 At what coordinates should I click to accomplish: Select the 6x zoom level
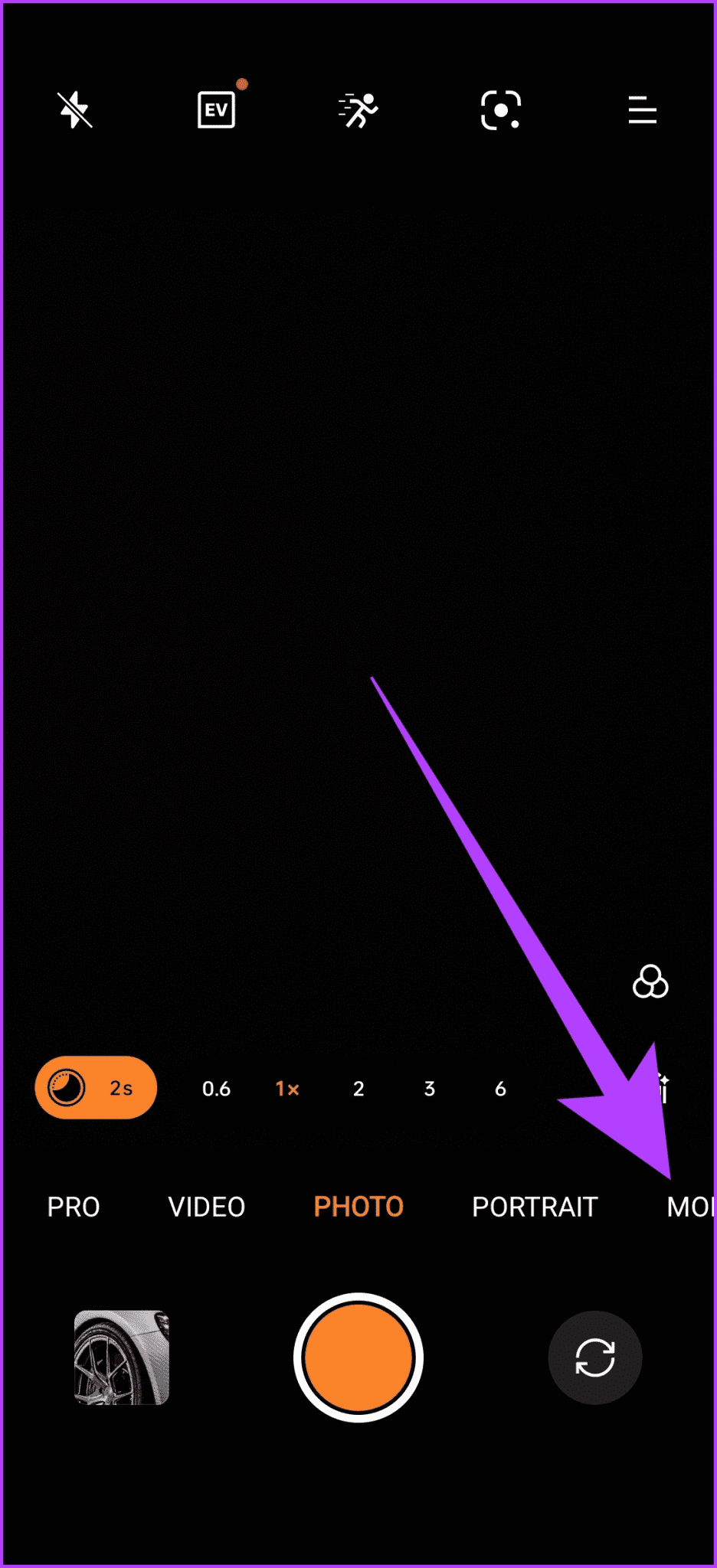[500, 1089]
